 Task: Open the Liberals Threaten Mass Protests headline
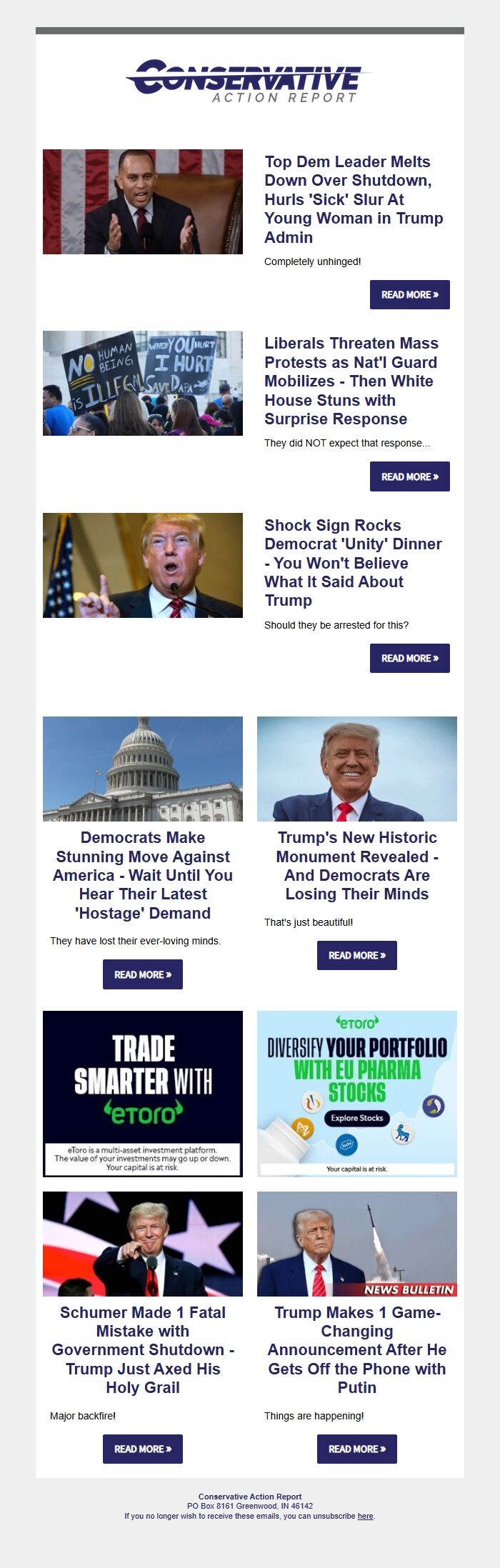coord(351,381)
